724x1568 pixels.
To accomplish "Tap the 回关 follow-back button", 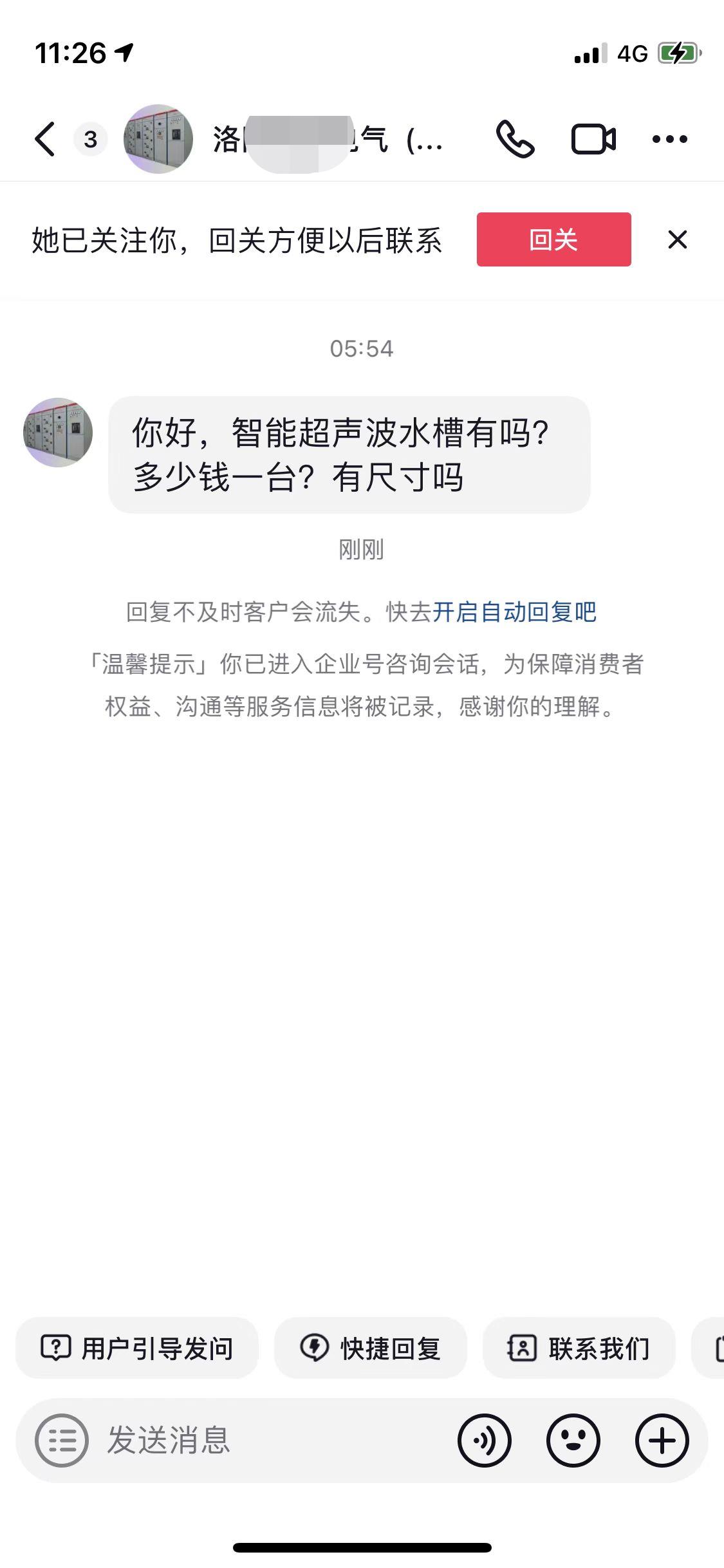I will click(553, 239).
